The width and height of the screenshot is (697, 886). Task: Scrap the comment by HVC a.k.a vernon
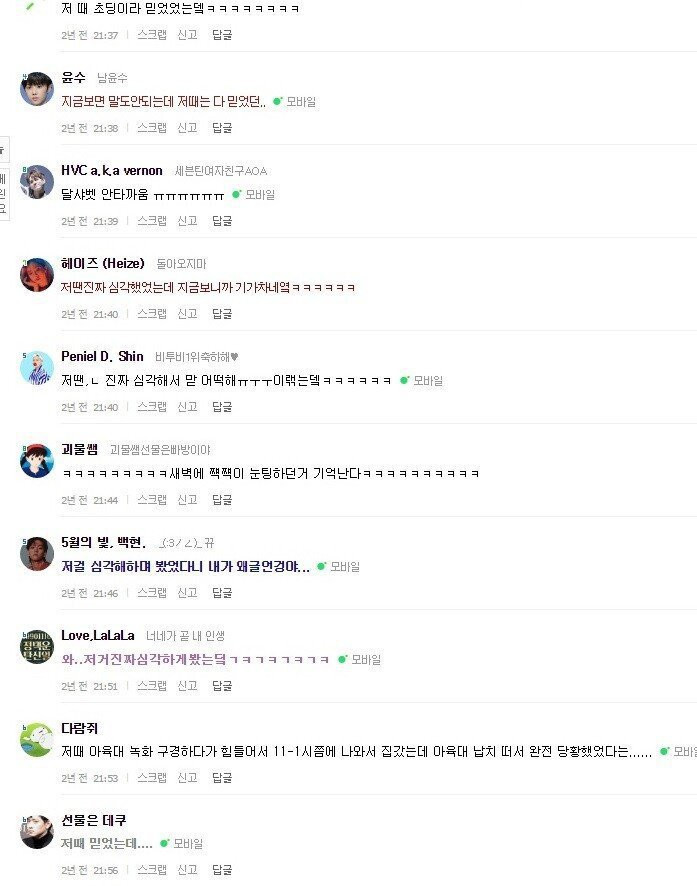(x=152, y=221)
